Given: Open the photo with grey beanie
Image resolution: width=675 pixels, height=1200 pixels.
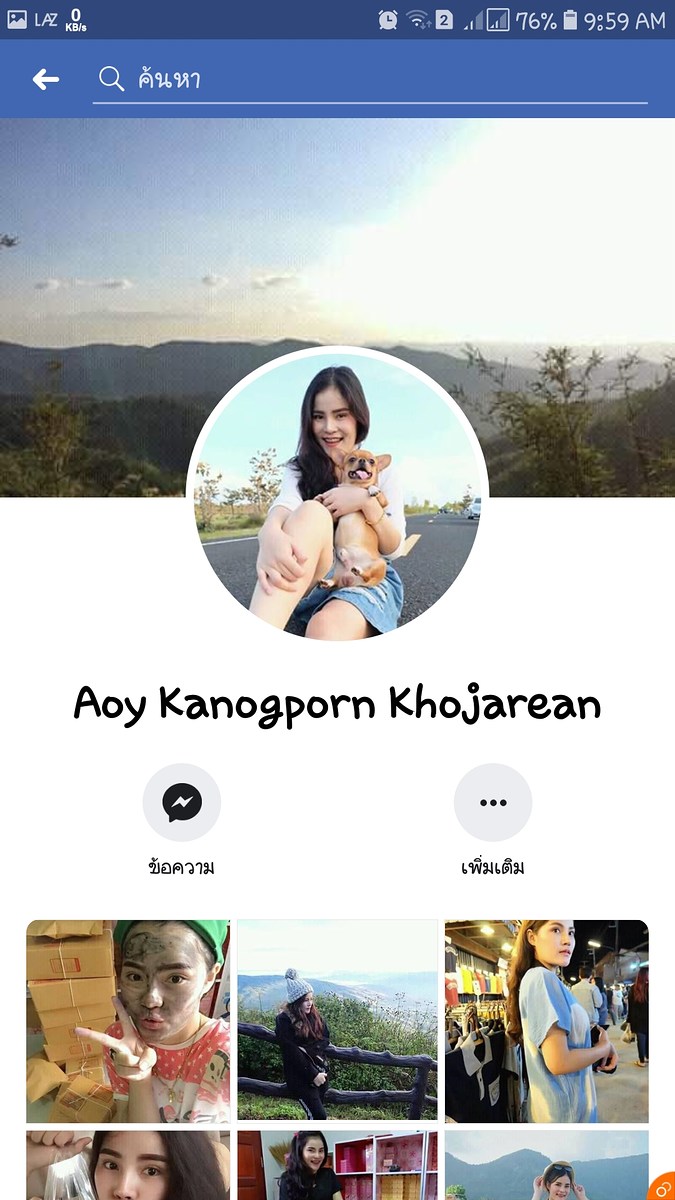Looking at the screenshot, I should tap(337, 1021).
